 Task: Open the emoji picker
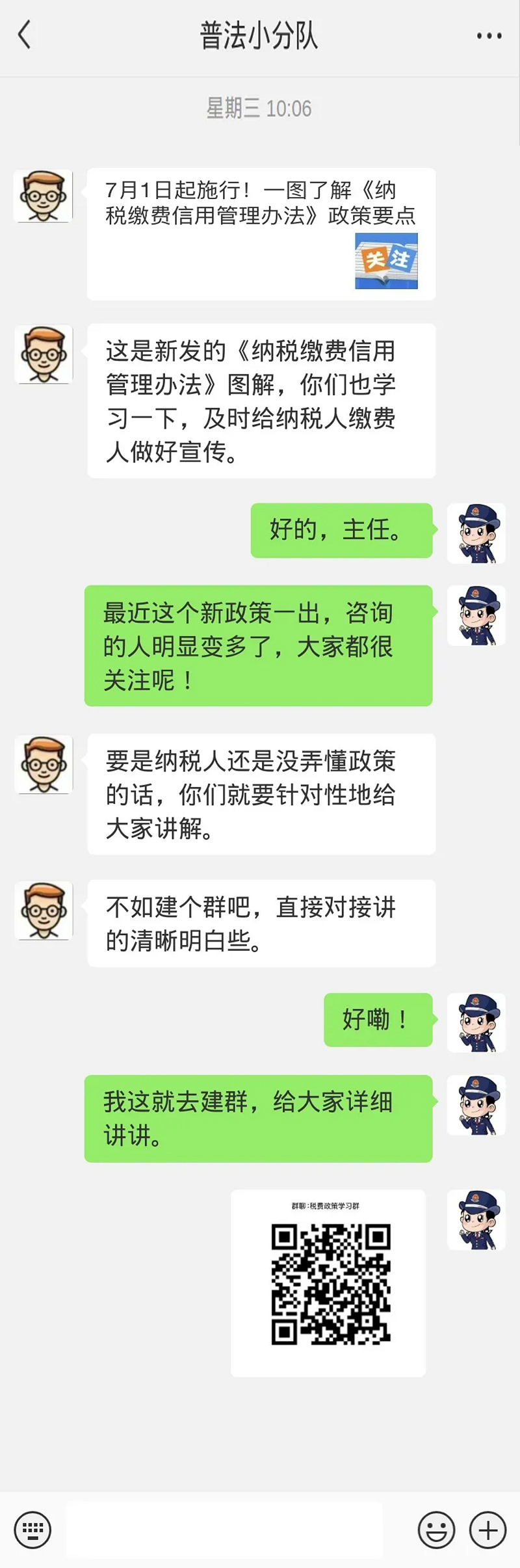[436, 1530]
